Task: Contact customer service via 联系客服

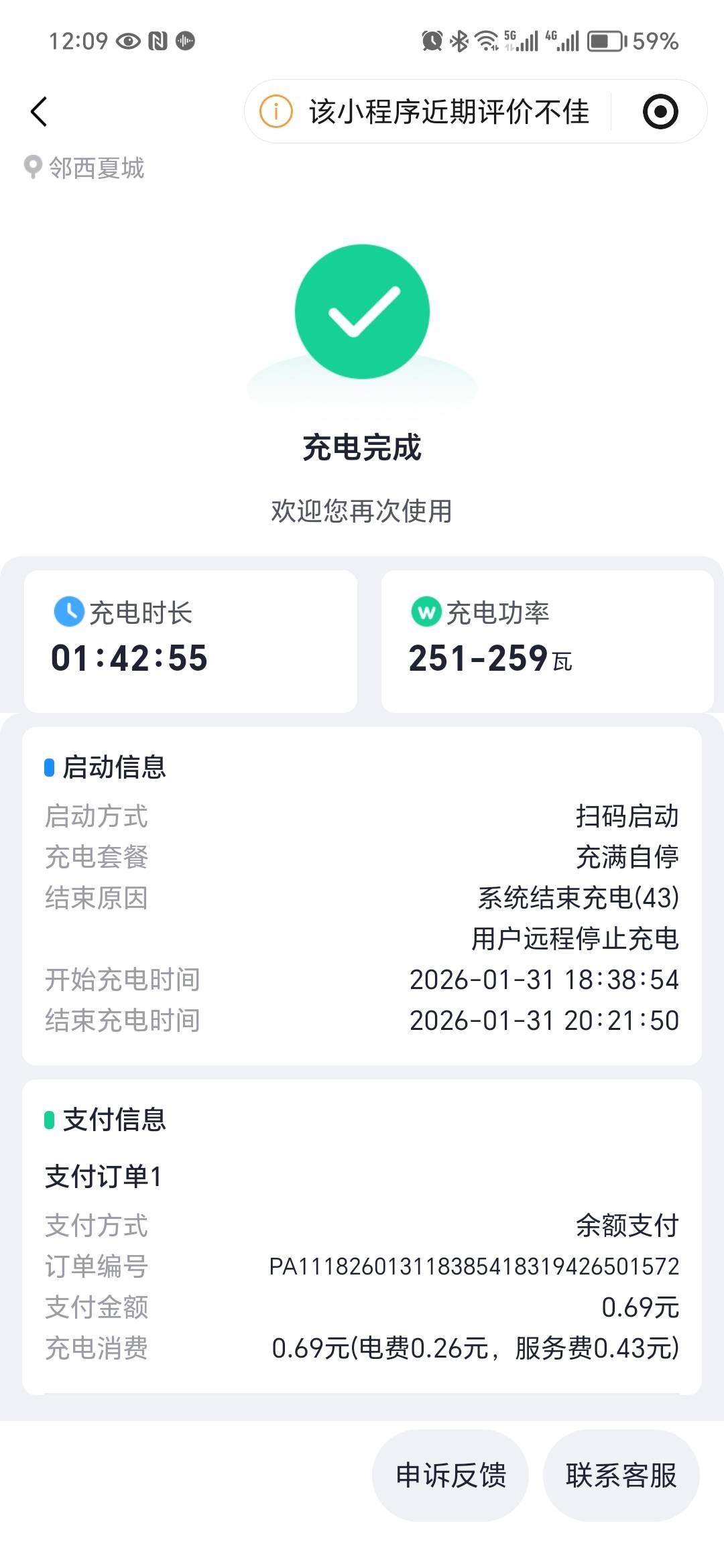Action: [621, 1475]
